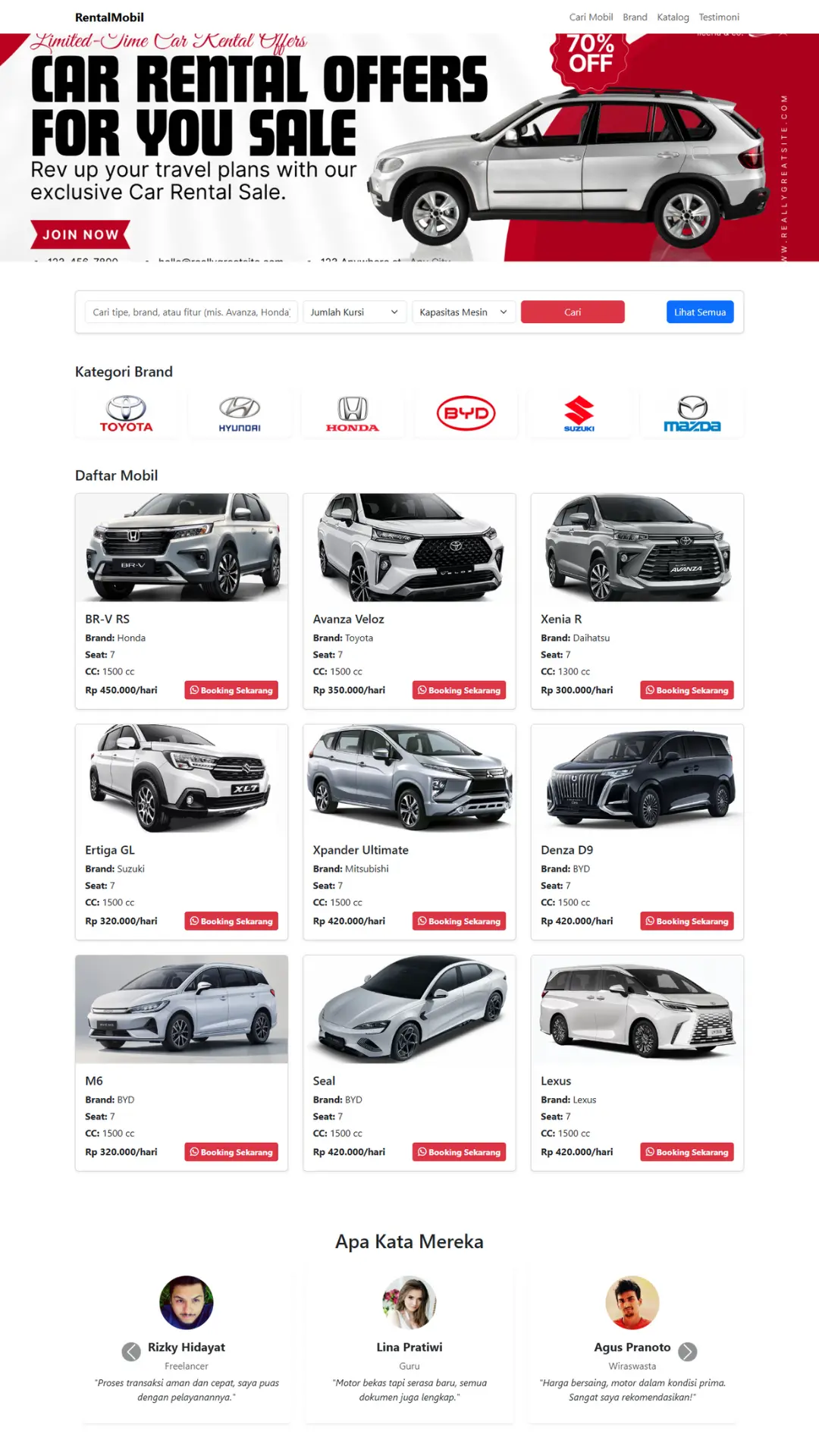Screen dimensions: 819x1456
Task: Show the previous testimonial
Action: (131, 1351)
